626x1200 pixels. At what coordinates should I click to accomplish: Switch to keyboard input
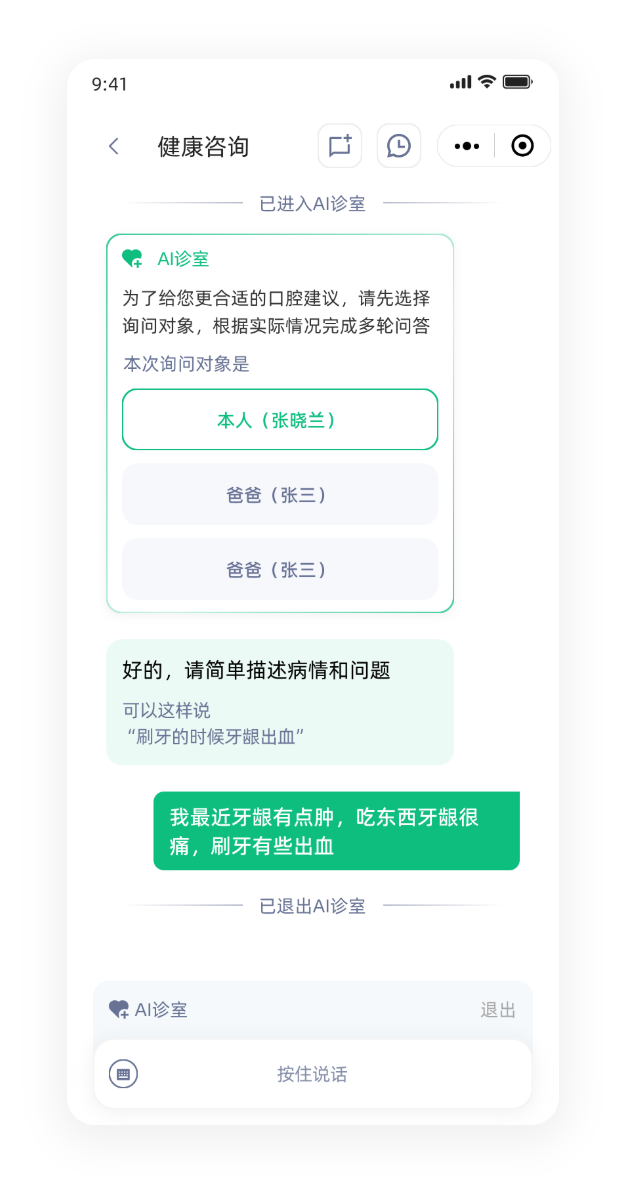pyautogui.click(x=123, y=1074)
